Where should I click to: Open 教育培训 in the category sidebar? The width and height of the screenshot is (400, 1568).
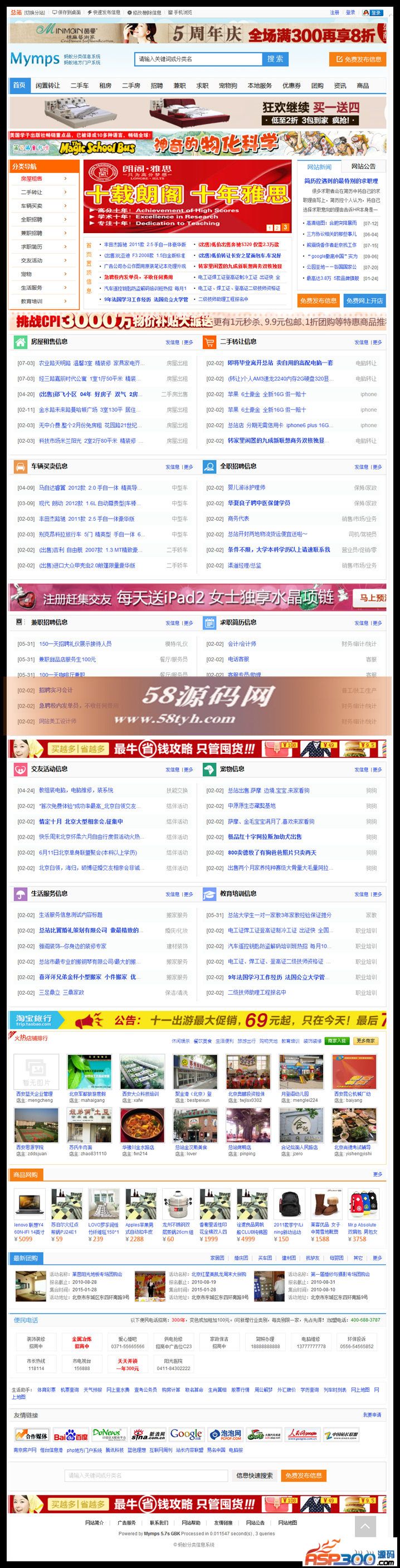44,301
